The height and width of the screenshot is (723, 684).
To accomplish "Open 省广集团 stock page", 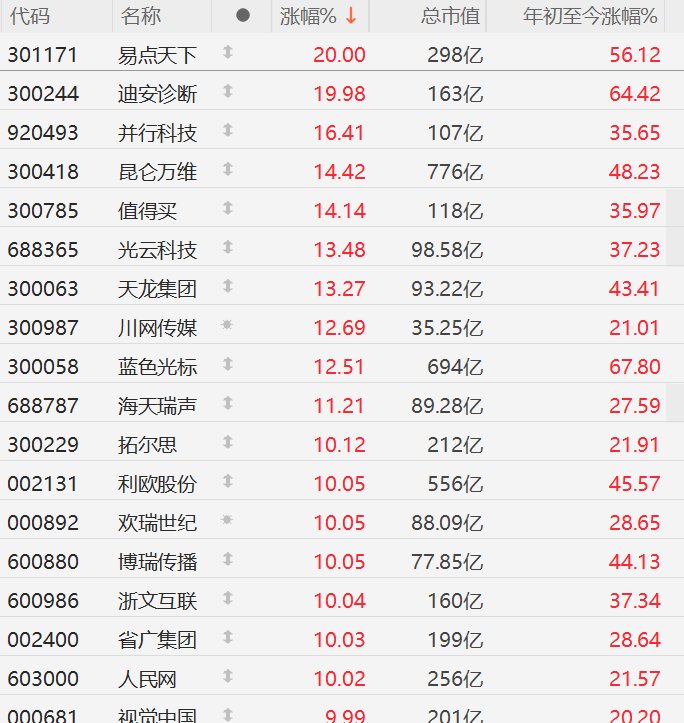I will click(157, 640).
